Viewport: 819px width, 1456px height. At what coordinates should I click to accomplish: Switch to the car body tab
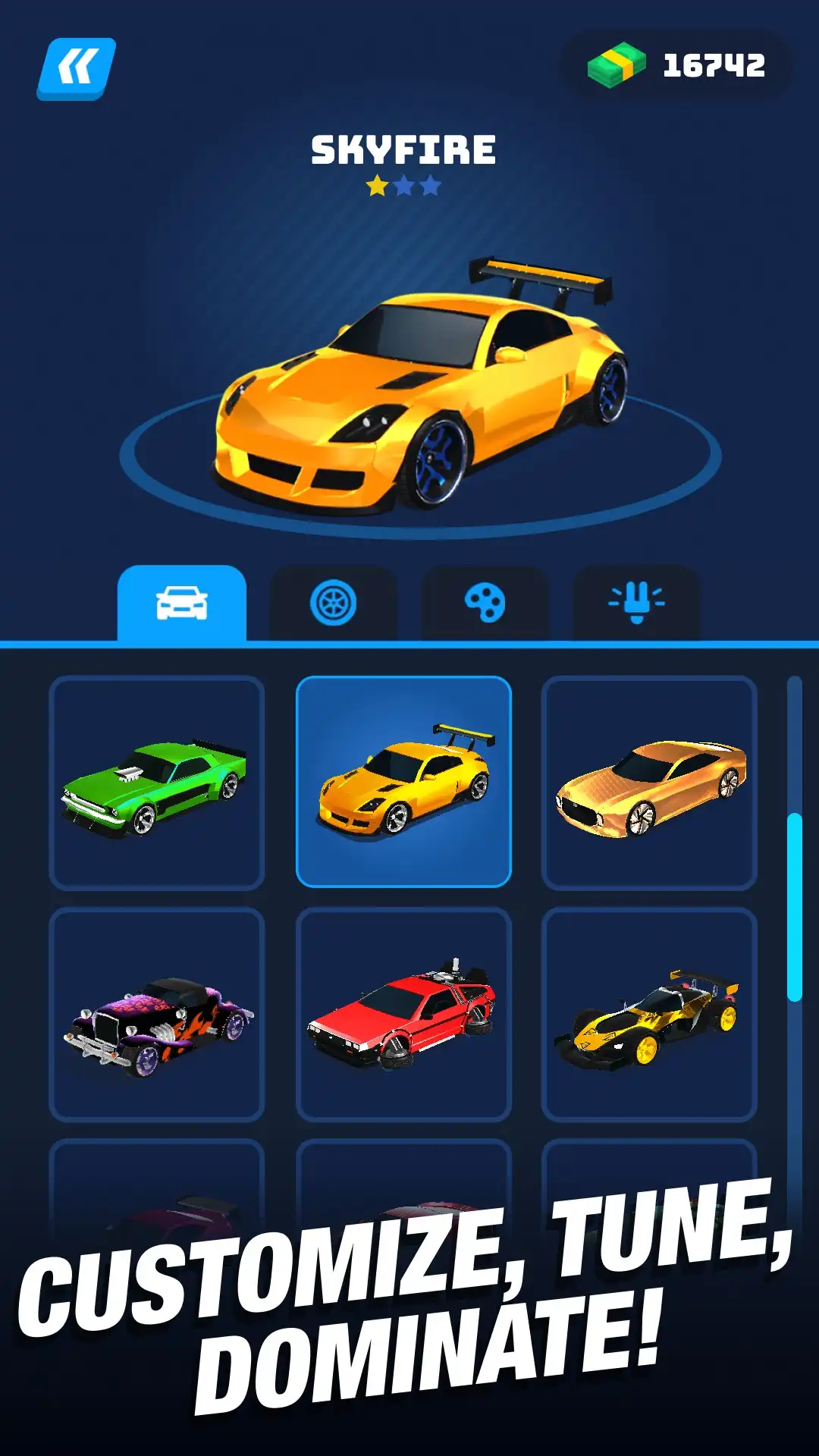click(182, 604)
